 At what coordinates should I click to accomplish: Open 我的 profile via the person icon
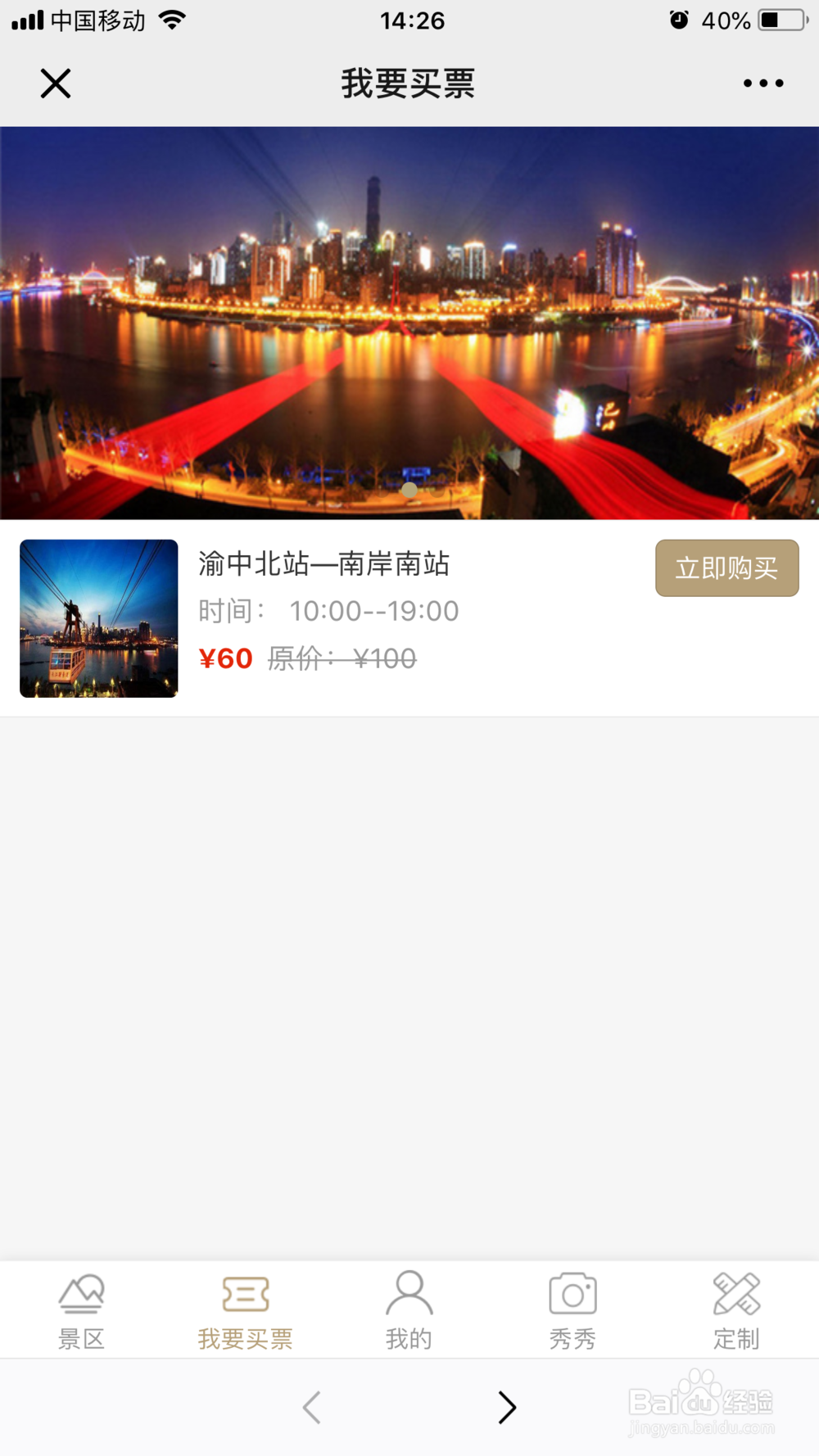[x=409, y=1295]
